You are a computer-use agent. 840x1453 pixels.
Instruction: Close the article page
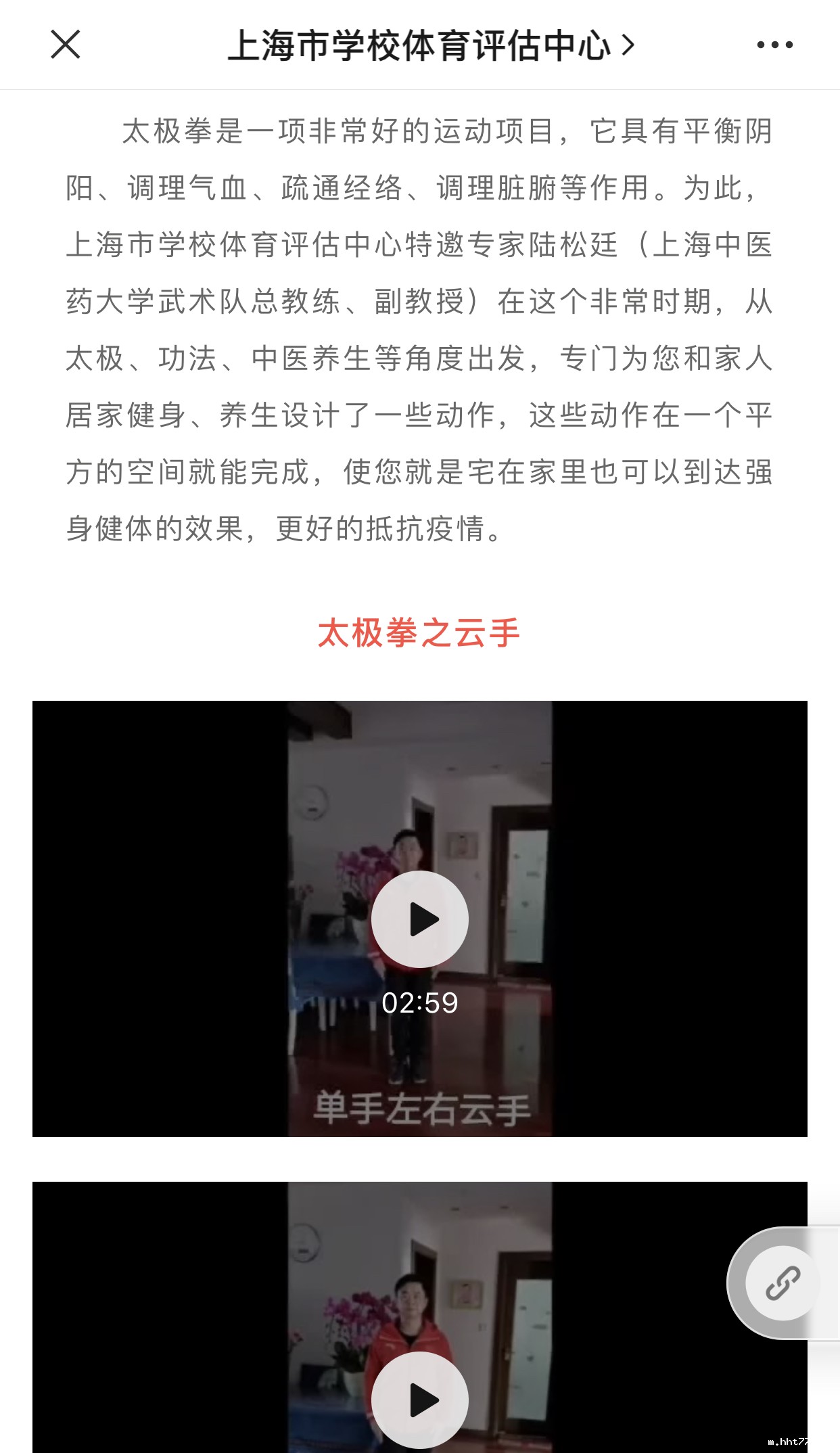click(x=66, y=45)
